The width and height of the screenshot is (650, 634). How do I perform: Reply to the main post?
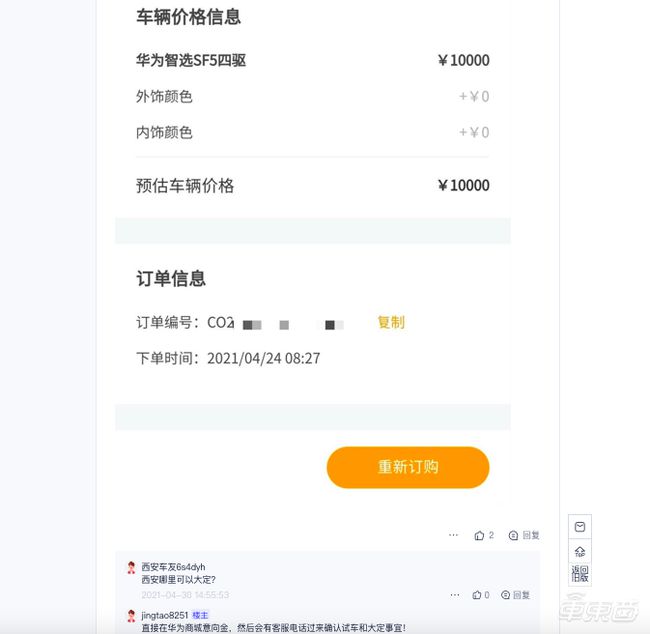coord(523,535)
